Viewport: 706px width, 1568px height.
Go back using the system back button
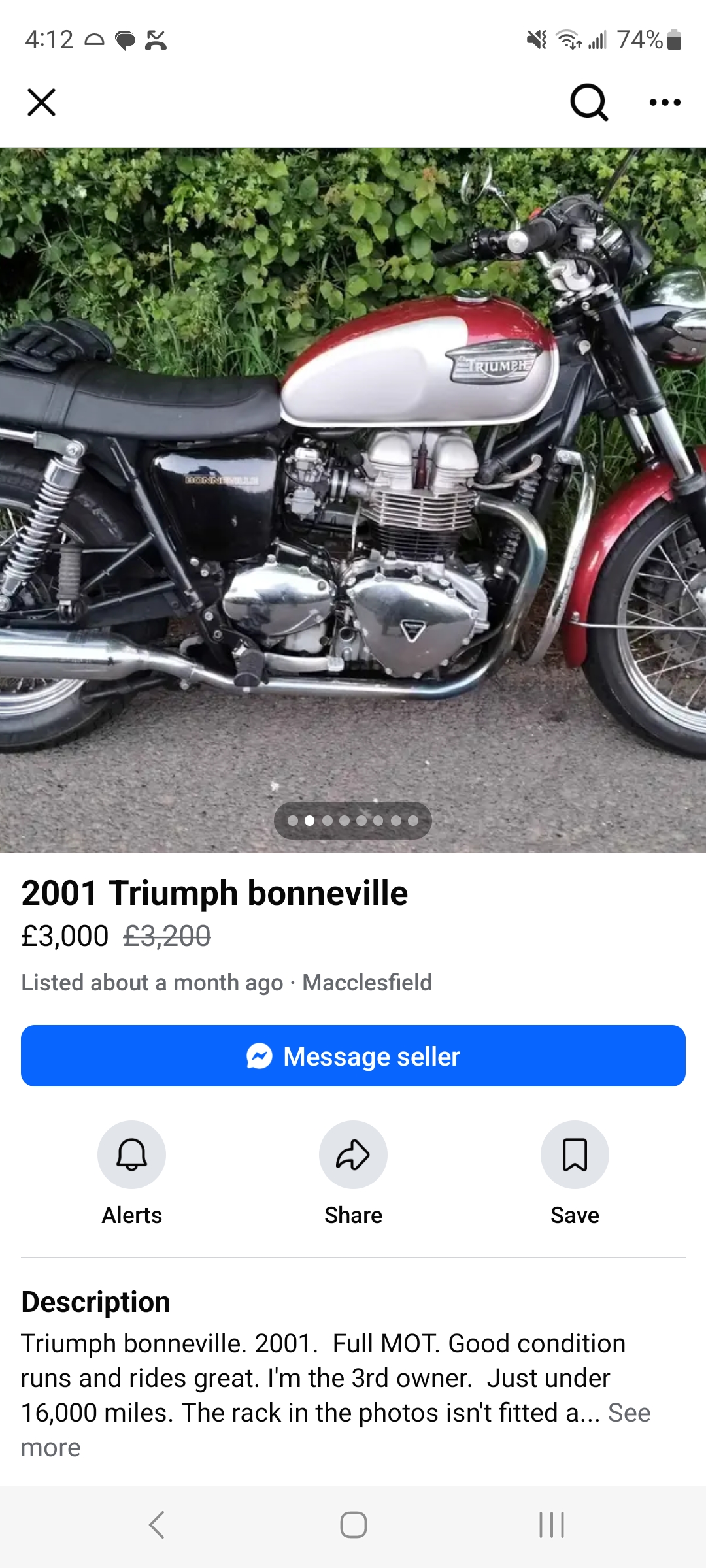click(x=156, y=1525)
